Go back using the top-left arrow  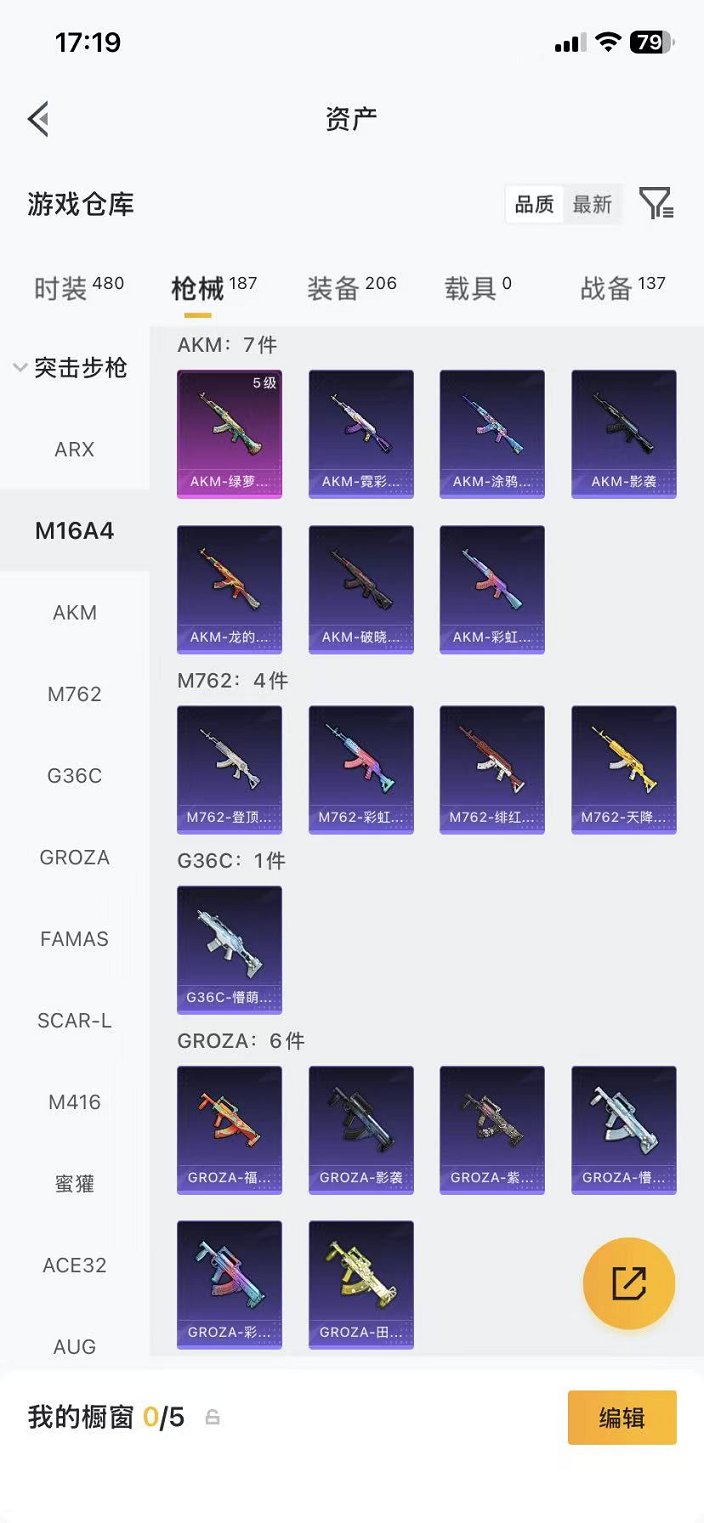click(x=38, y=119)
